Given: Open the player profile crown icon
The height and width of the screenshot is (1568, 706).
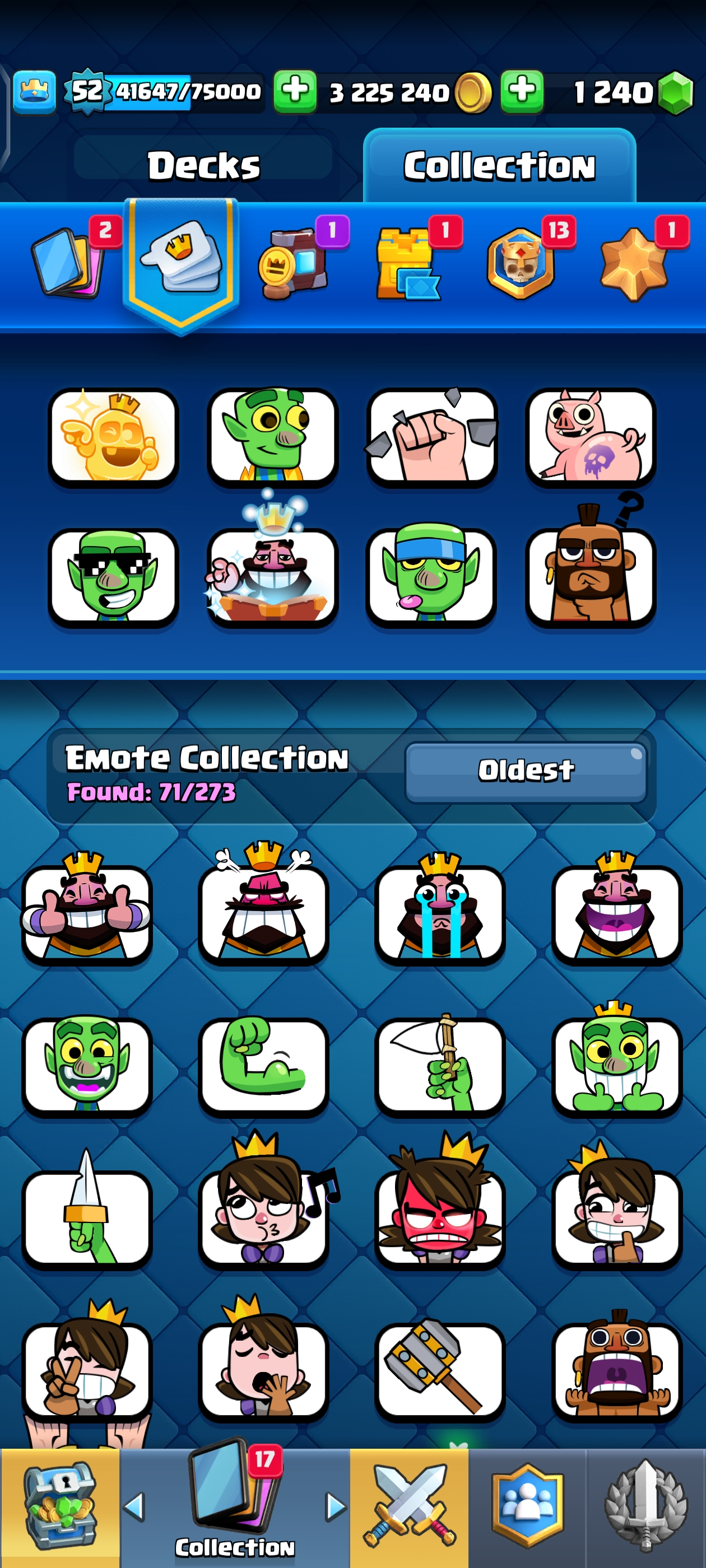Looking at the screenshot, I should tap(34, 92).
